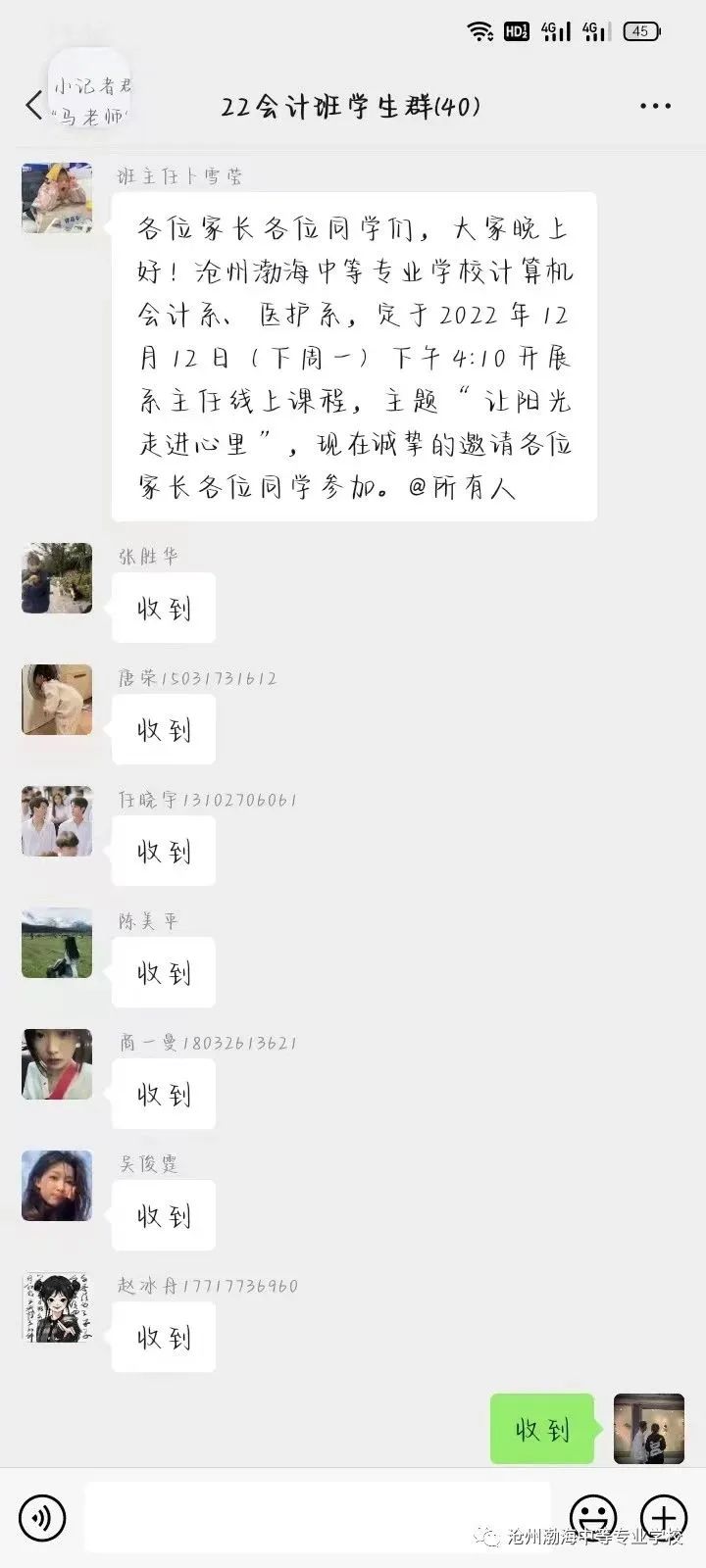Open 吴俊霆's profile avatar
This screenshot has width=706, height=1568.
(x=57, y=1186)
